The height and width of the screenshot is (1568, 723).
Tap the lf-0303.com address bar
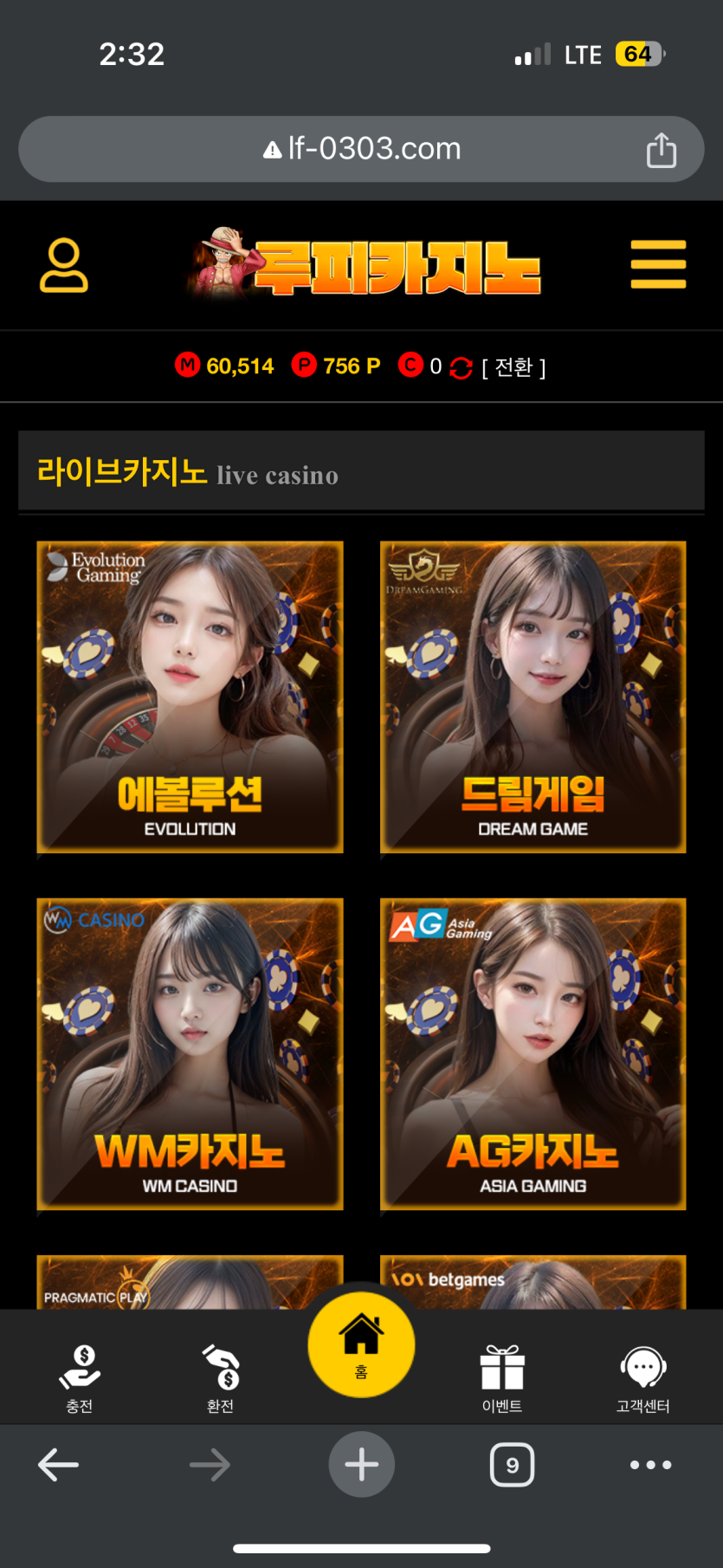tap(362, 149)
